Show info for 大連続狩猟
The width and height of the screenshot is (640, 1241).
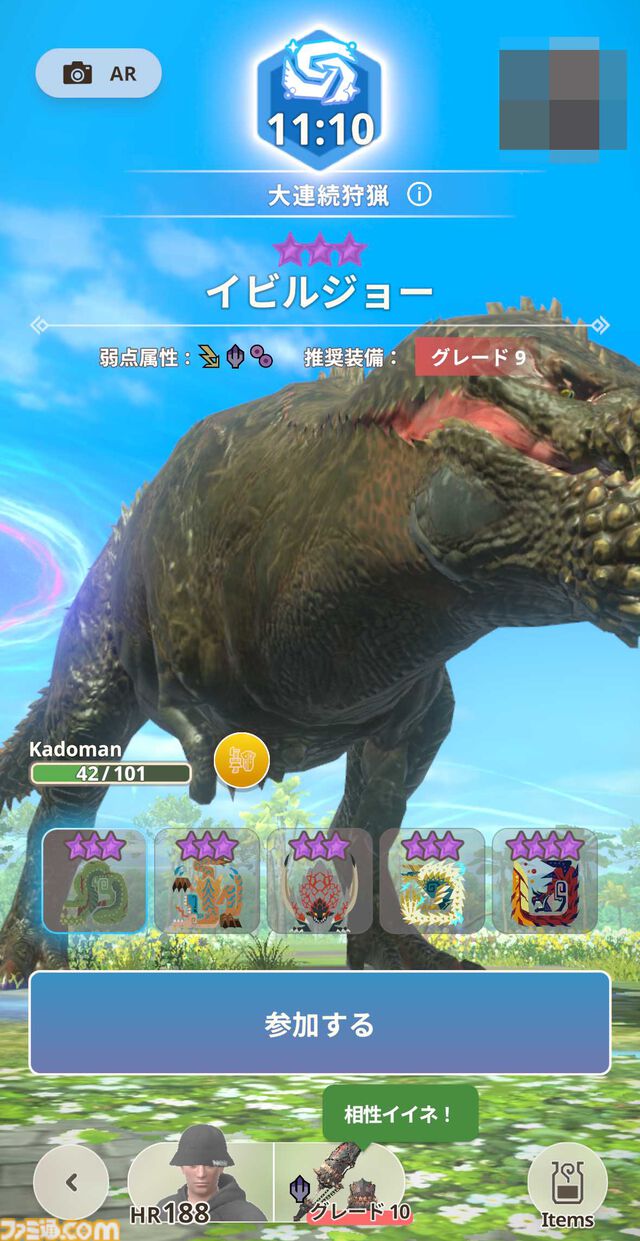point(419,195)
